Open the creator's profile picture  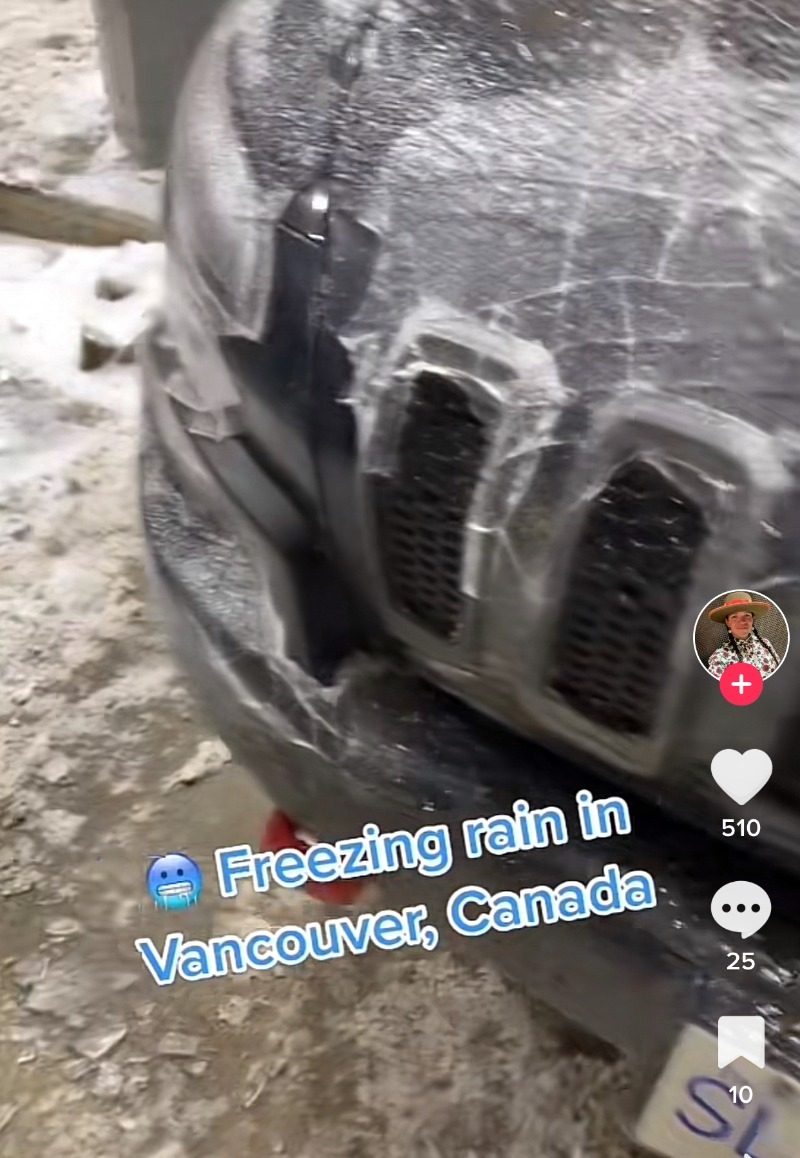pyautogui.click(x=741, y=634)
